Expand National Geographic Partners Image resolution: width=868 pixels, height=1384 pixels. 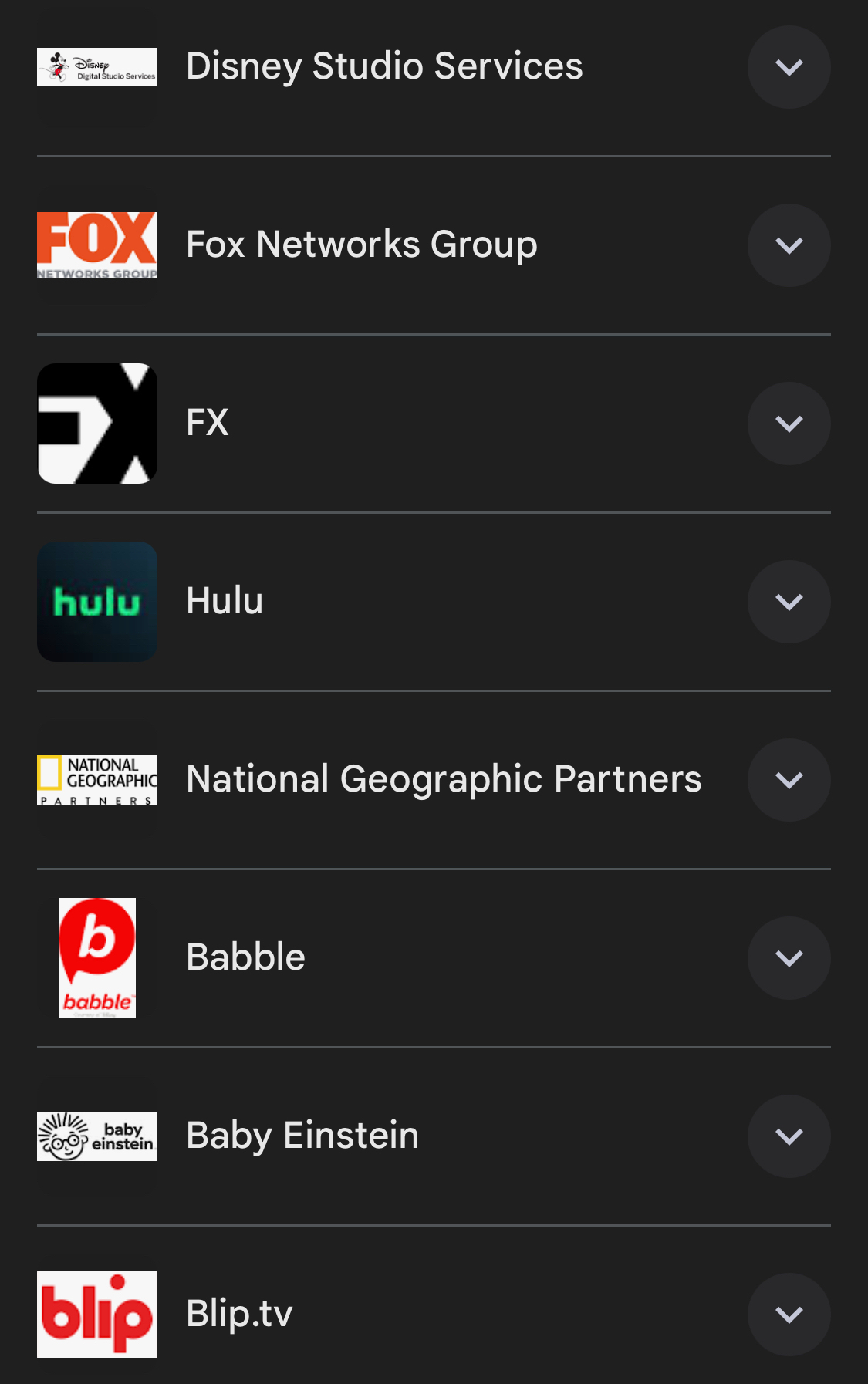point(789,780)
